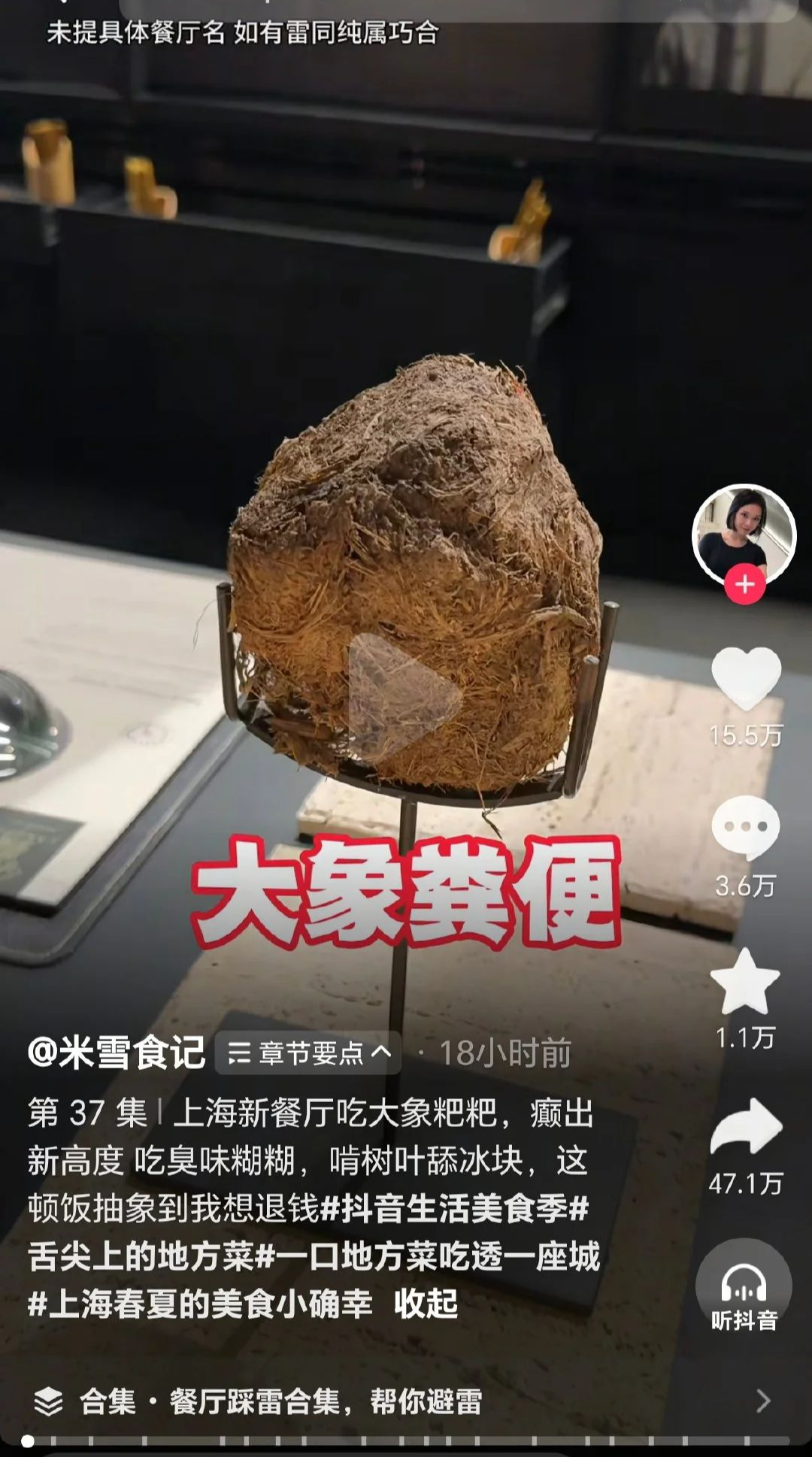Image resolution: width=812 pixels, height=1457 pixels.
Task: Collapse the description with 收起
Action: pyautogui.click(x=426, y=1304)
